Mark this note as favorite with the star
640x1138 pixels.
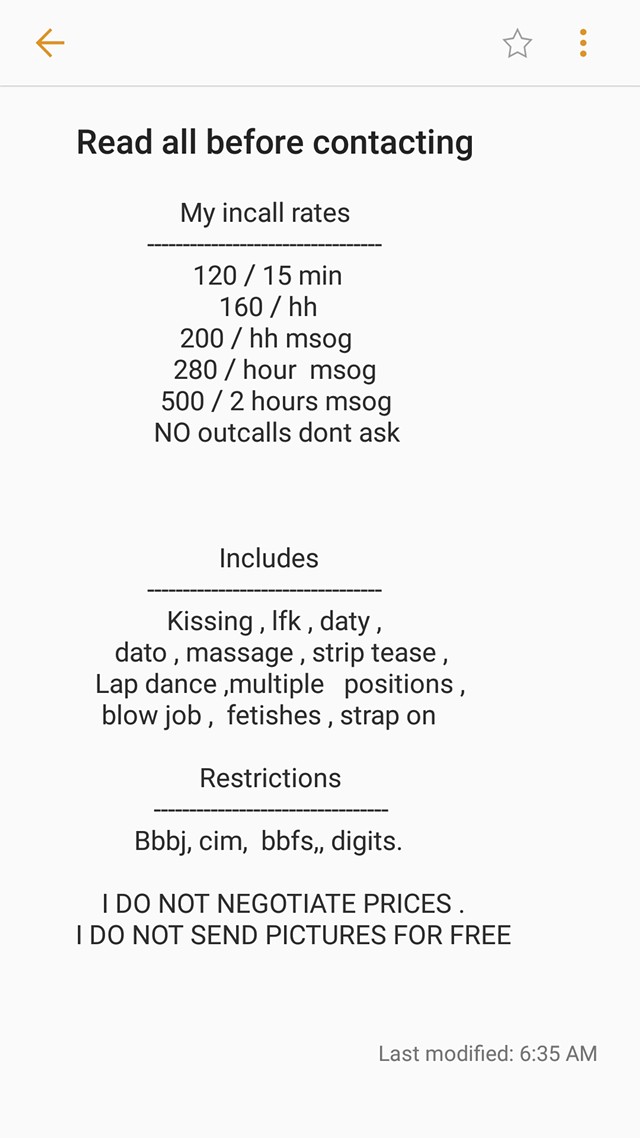(517, 44)
